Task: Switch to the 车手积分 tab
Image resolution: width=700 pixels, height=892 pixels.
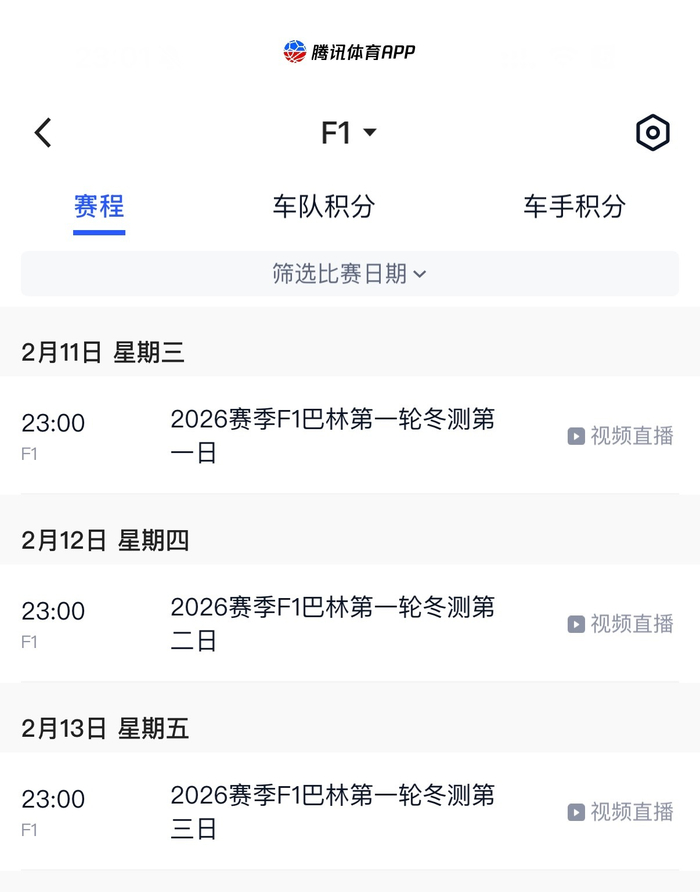Action: click(574, 206)
